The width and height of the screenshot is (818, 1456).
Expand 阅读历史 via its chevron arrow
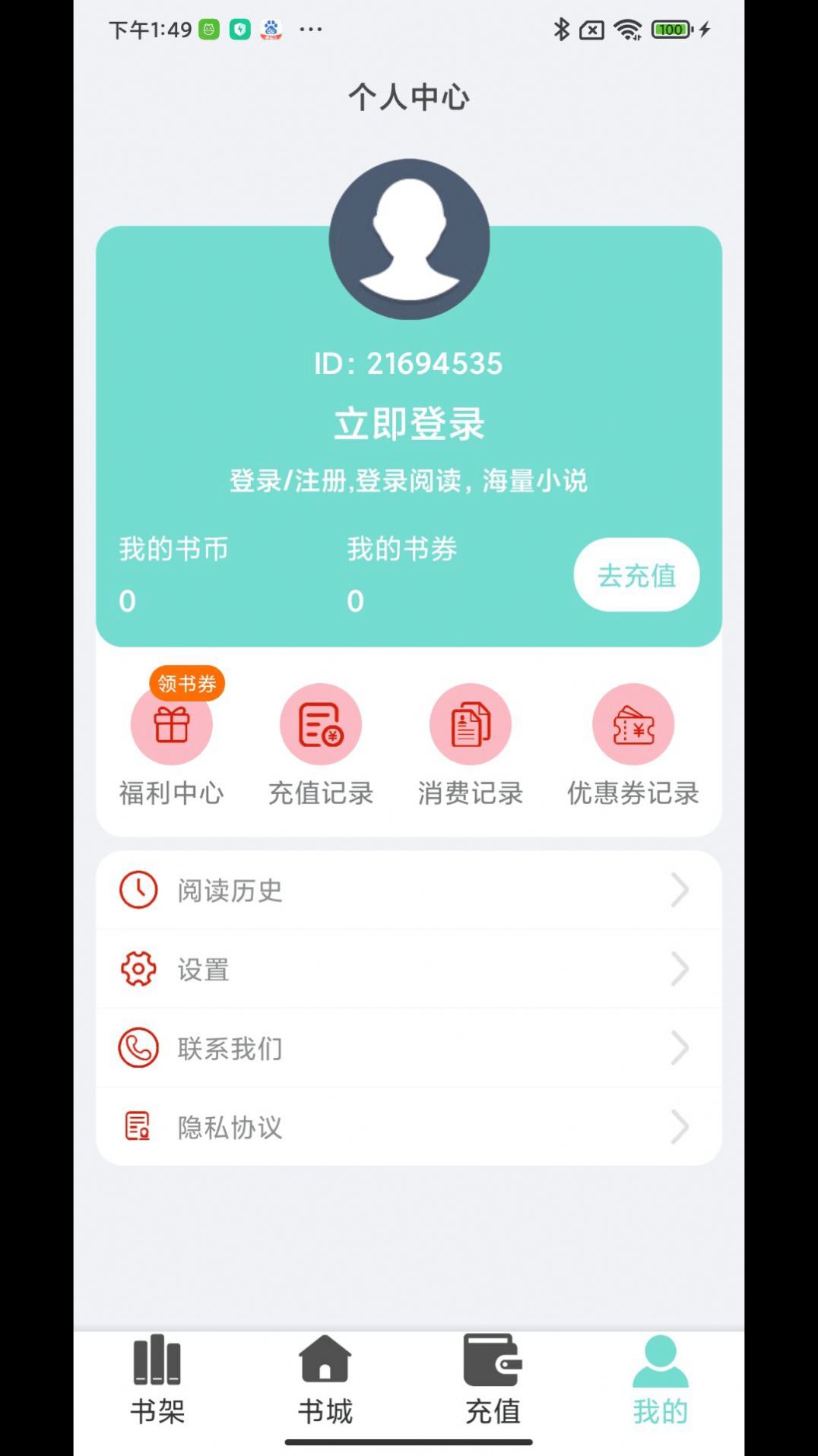tap(679, 890)
